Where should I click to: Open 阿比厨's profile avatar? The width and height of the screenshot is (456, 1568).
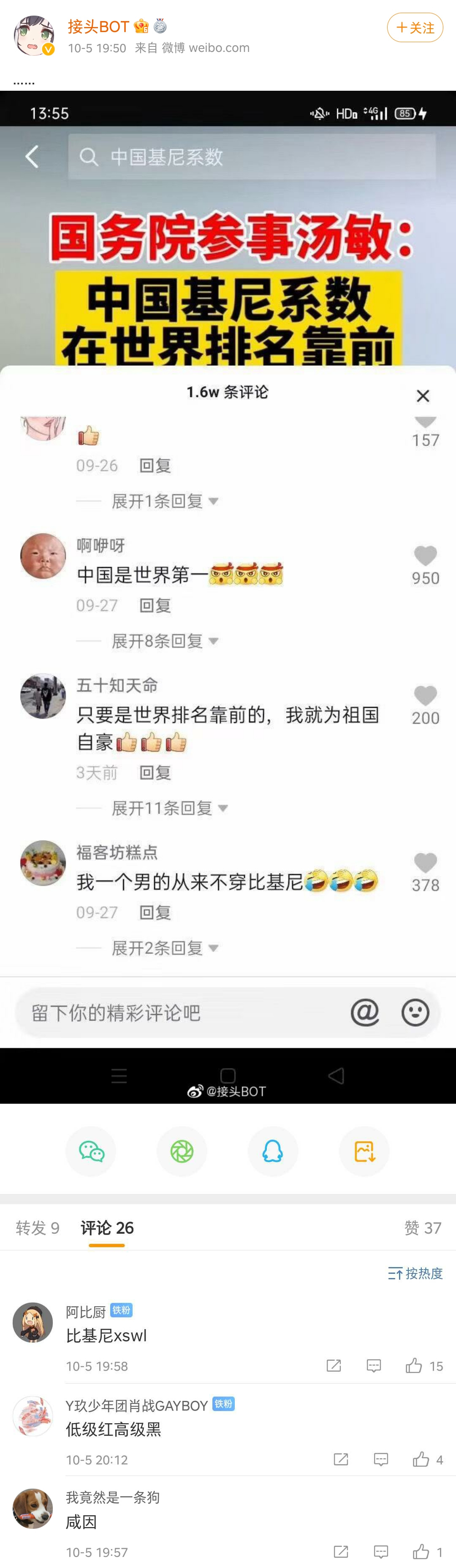[x=33, y=1323]
